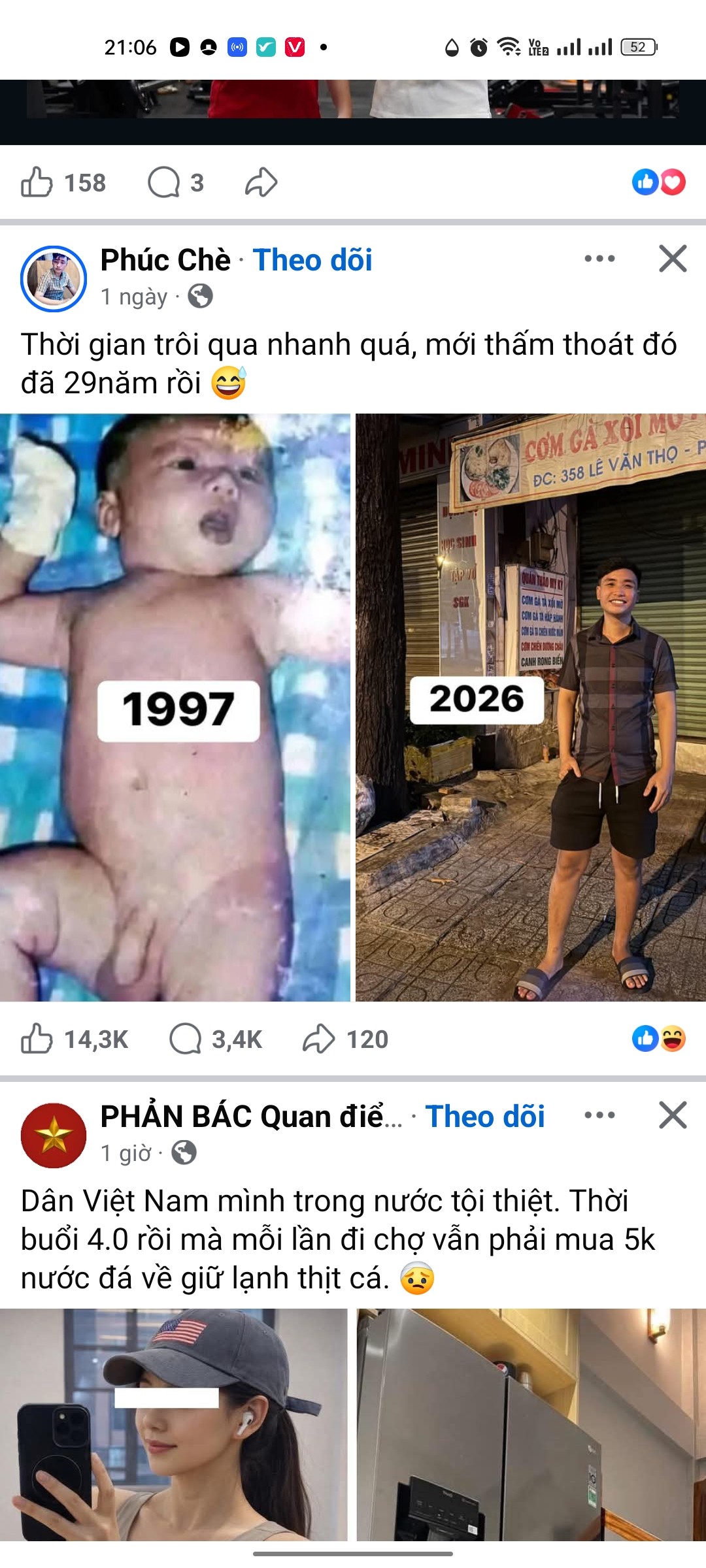Open the overflow menu on Phúc Chè's post
706x1568 pixels.
click(599, 259)
